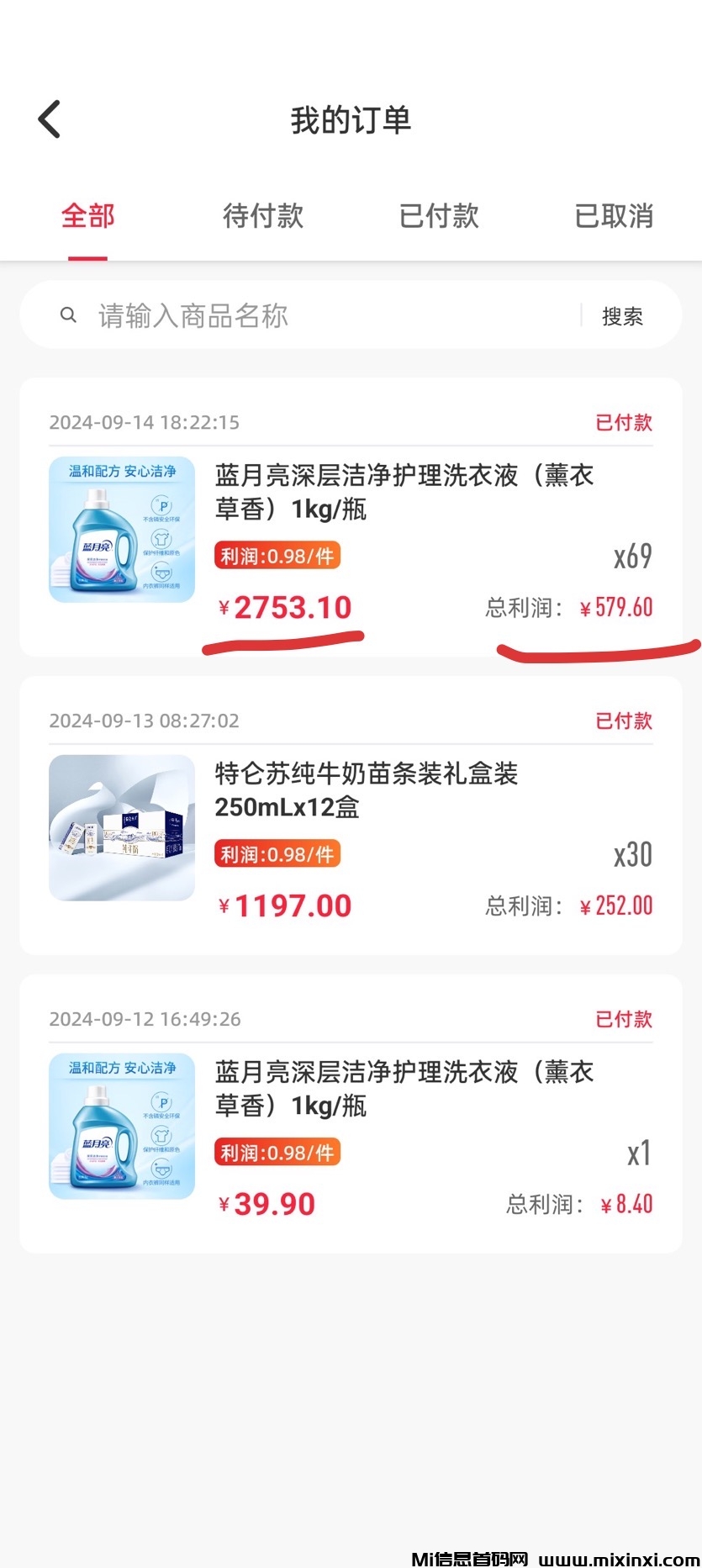Image resolution: width=702 pixels, height=1568 pixels.
Task: Click the 利润:0.98/件 badge on the milk order
Action: 277,853
